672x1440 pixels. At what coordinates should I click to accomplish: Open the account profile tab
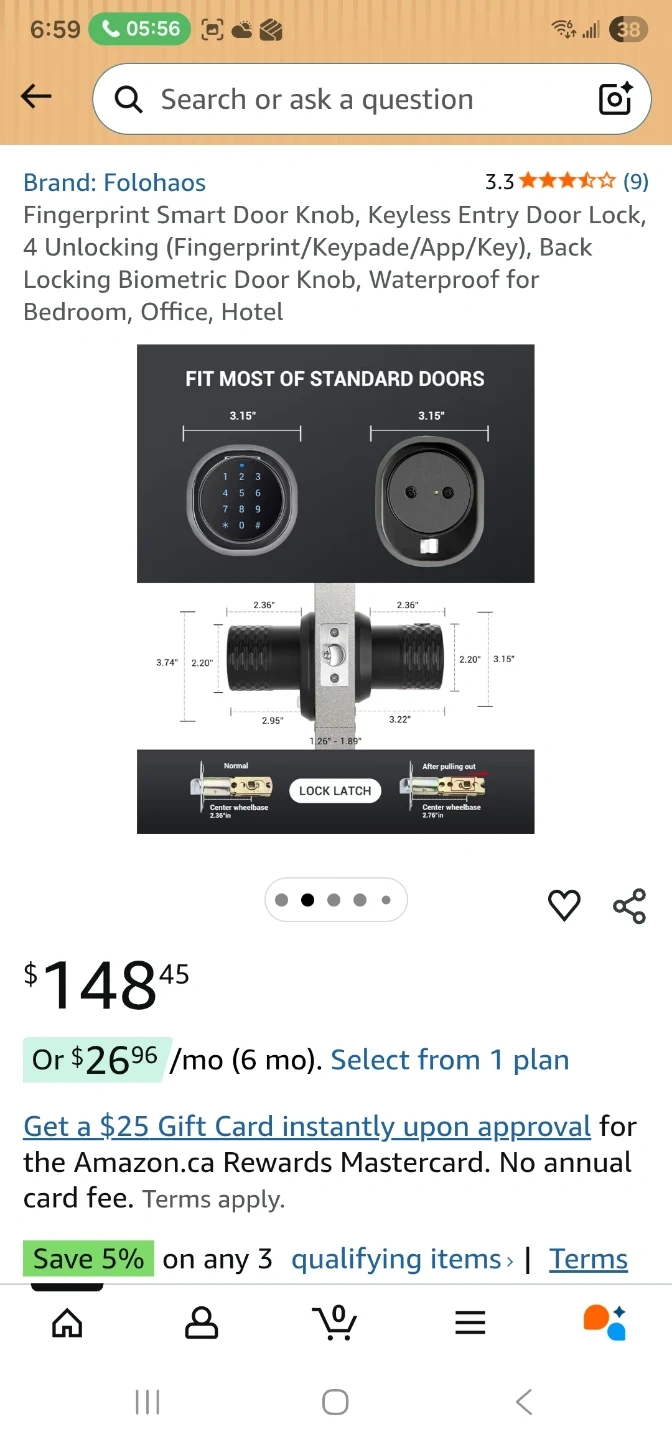pos(201,1323)
